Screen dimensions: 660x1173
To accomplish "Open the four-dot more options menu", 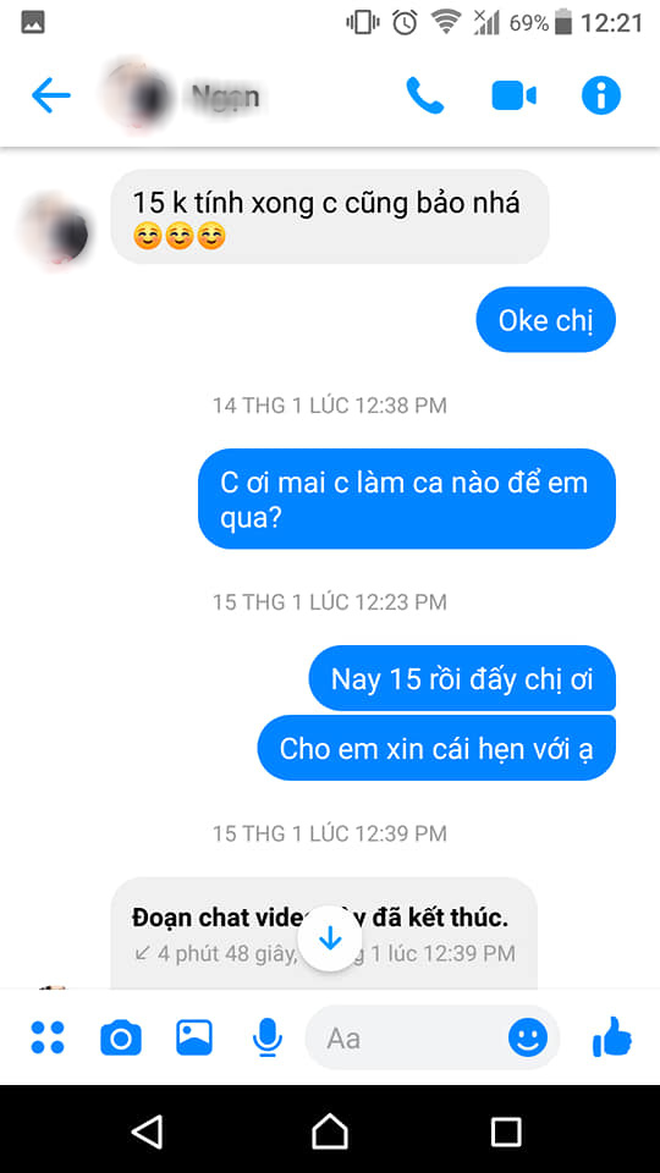I will (x=47, y=1038).
